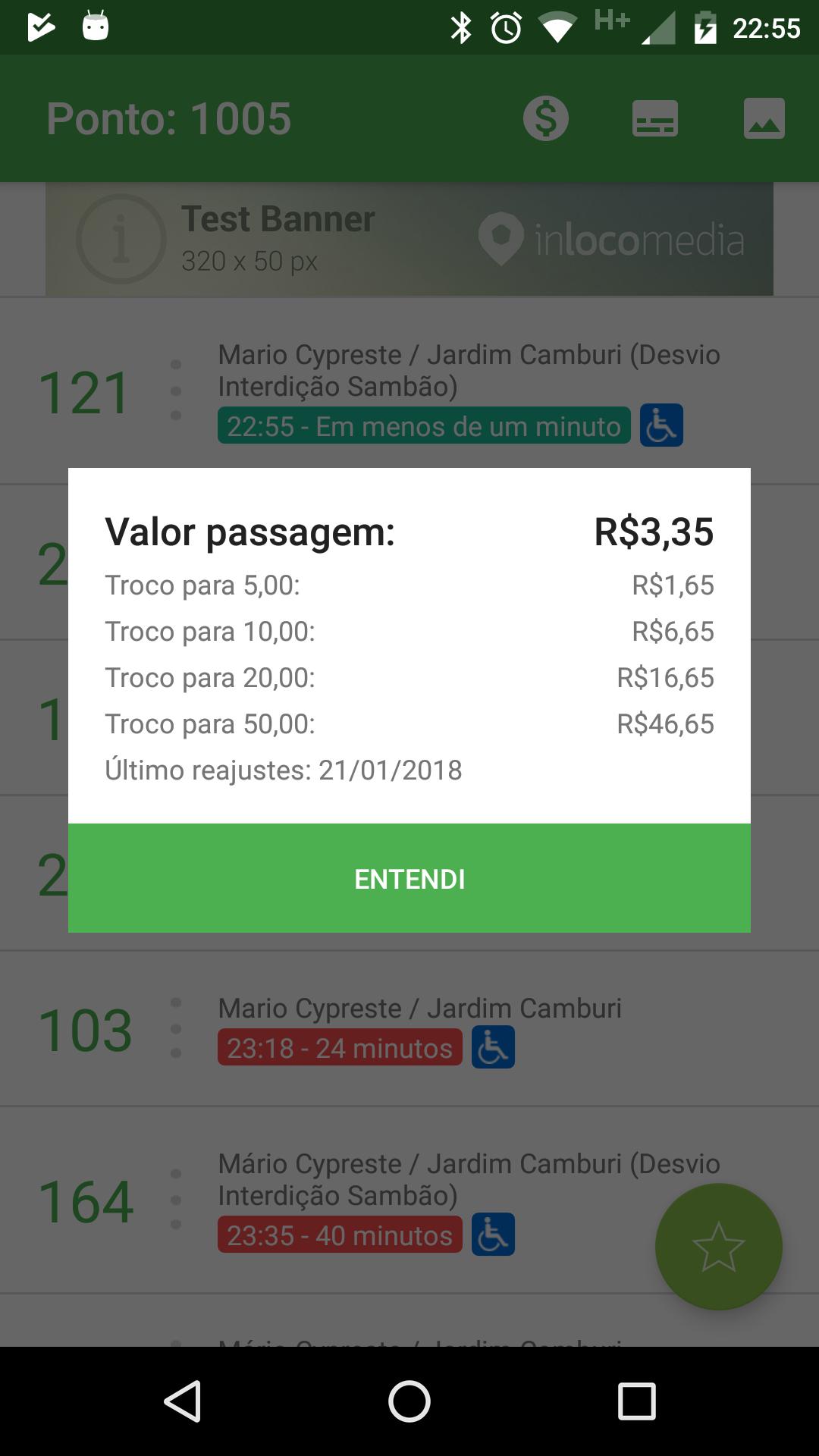Image resolution: width=819 pixels, height=1456 pixels.
Task: Open the image gallery icon in toolbar
Action: [764, 118]
